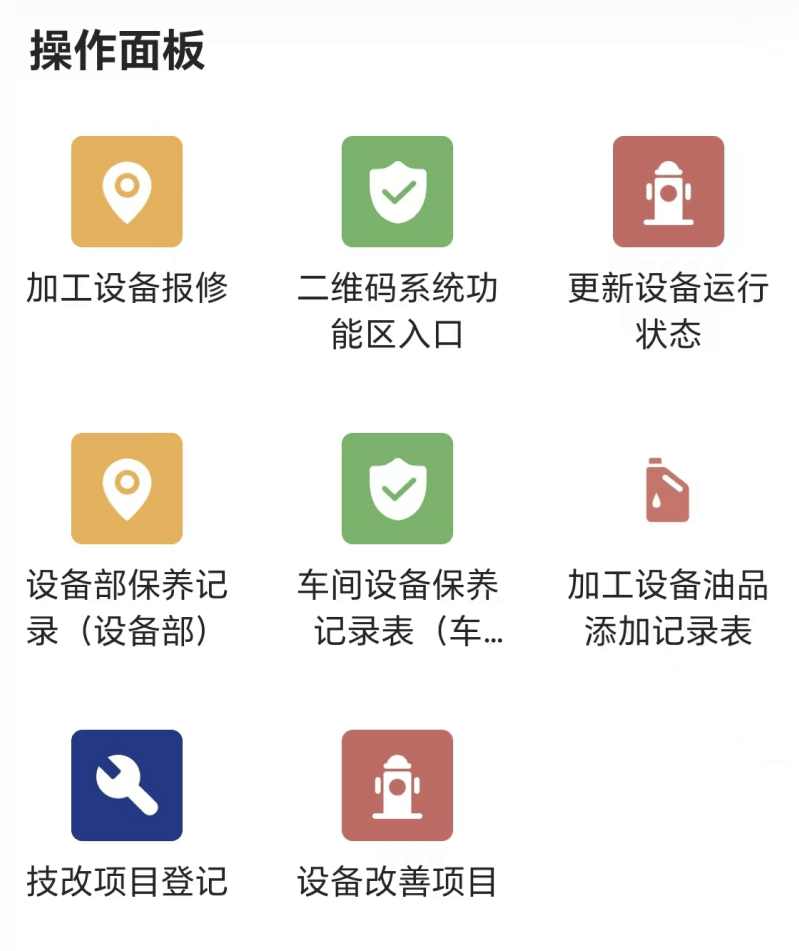This screenshot has width=799, height=951.
Task: Launch 车间设备保养记录表 entry
Action: coord(397,489)
